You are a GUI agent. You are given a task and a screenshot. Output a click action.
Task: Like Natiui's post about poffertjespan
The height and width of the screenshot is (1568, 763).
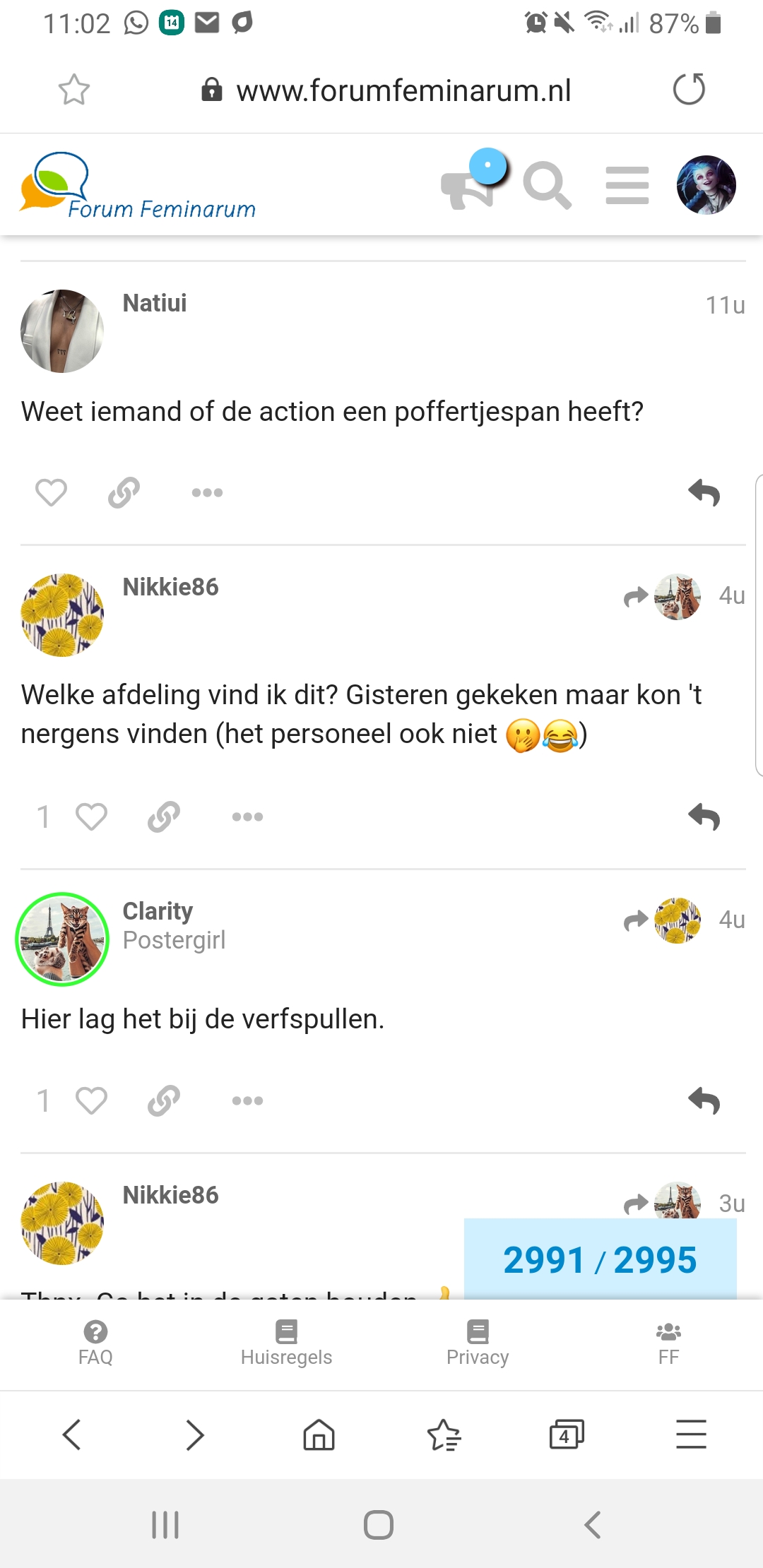tap(51, 492)
